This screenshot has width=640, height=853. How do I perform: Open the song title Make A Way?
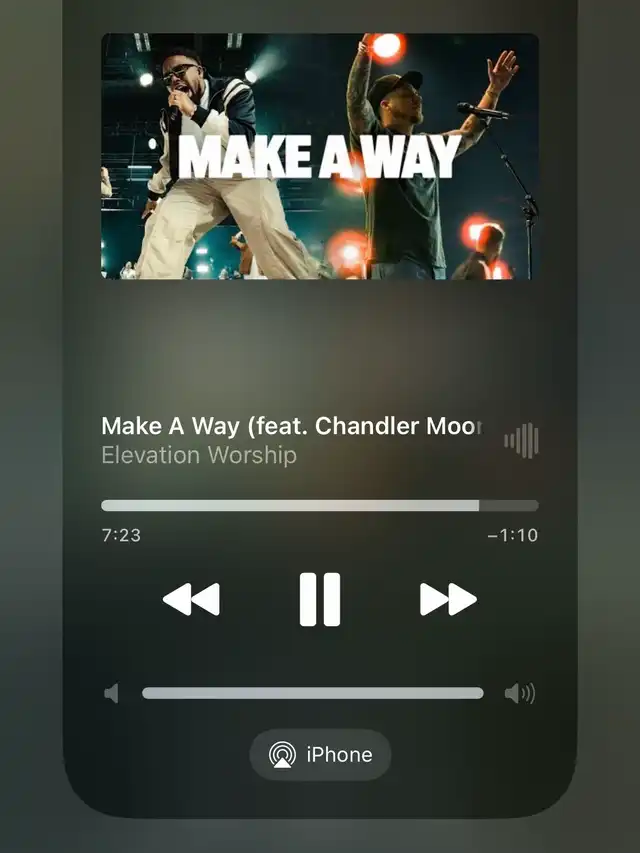tap(290, 426)
